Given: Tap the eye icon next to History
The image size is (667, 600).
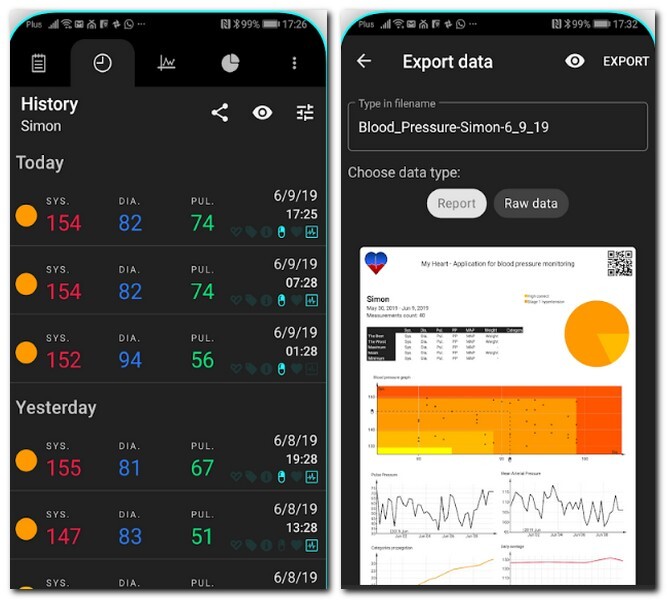Looking at the screenshot, I should [x=262, y=113].
